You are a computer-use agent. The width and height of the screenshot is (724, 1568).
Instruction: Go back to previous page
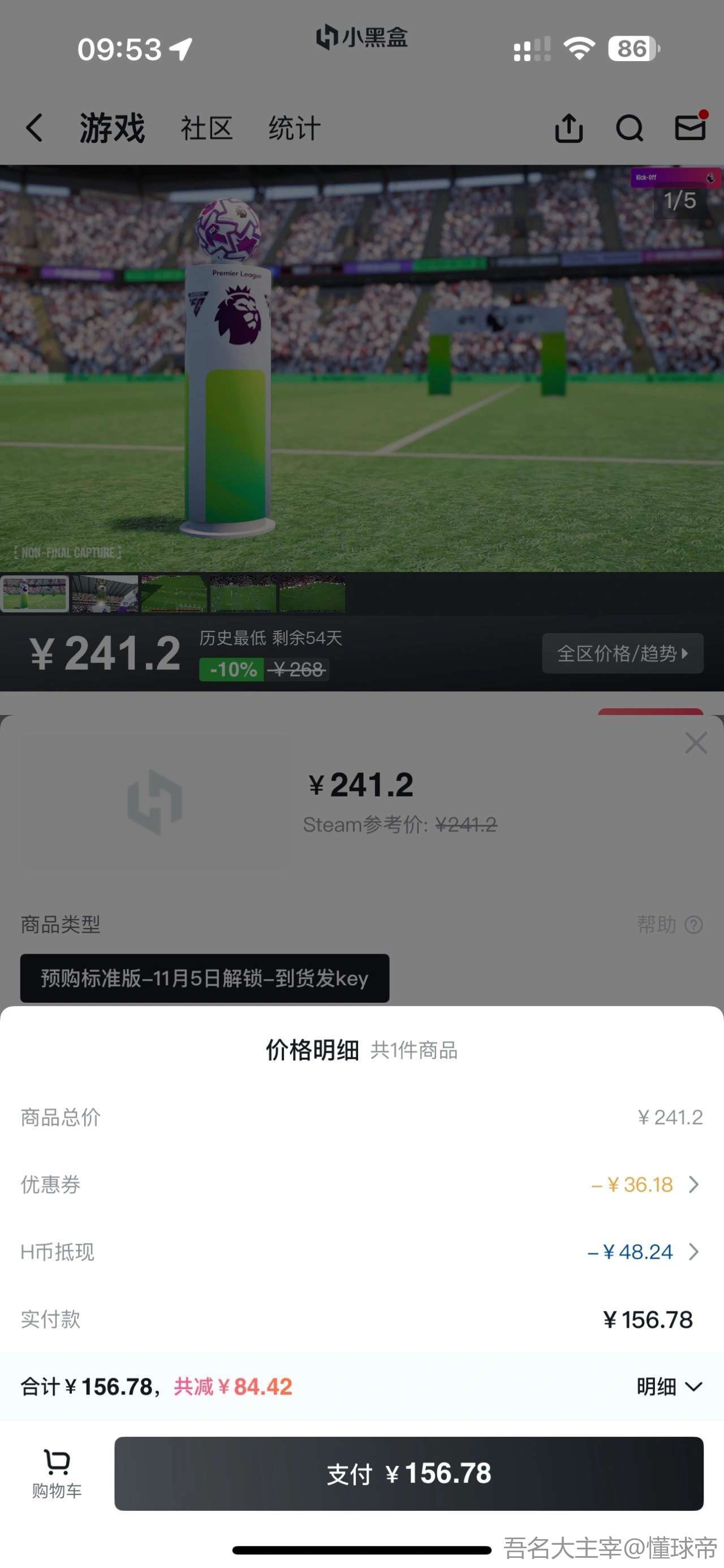35,128
